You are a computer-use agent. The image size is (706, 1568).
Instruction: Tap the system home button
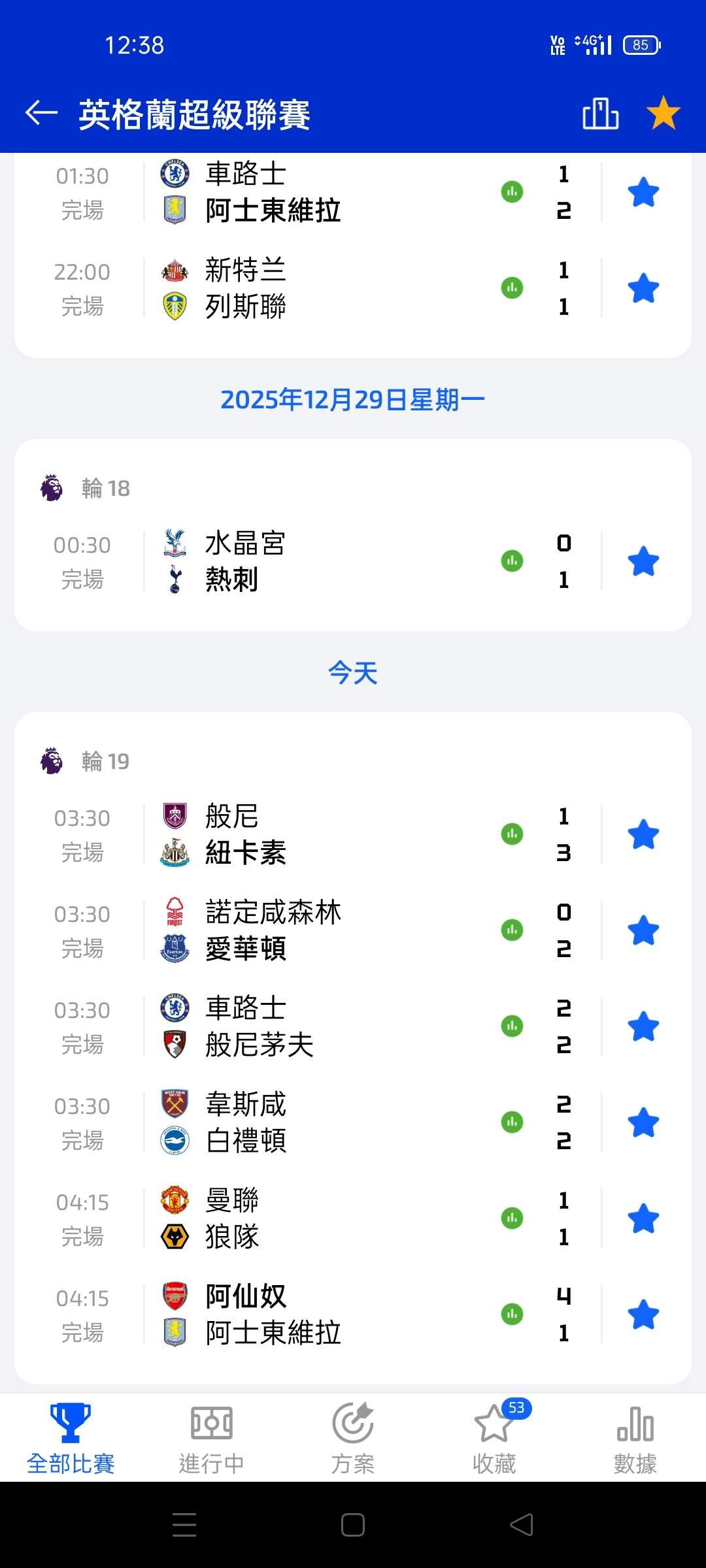[x=353, y=1525]
